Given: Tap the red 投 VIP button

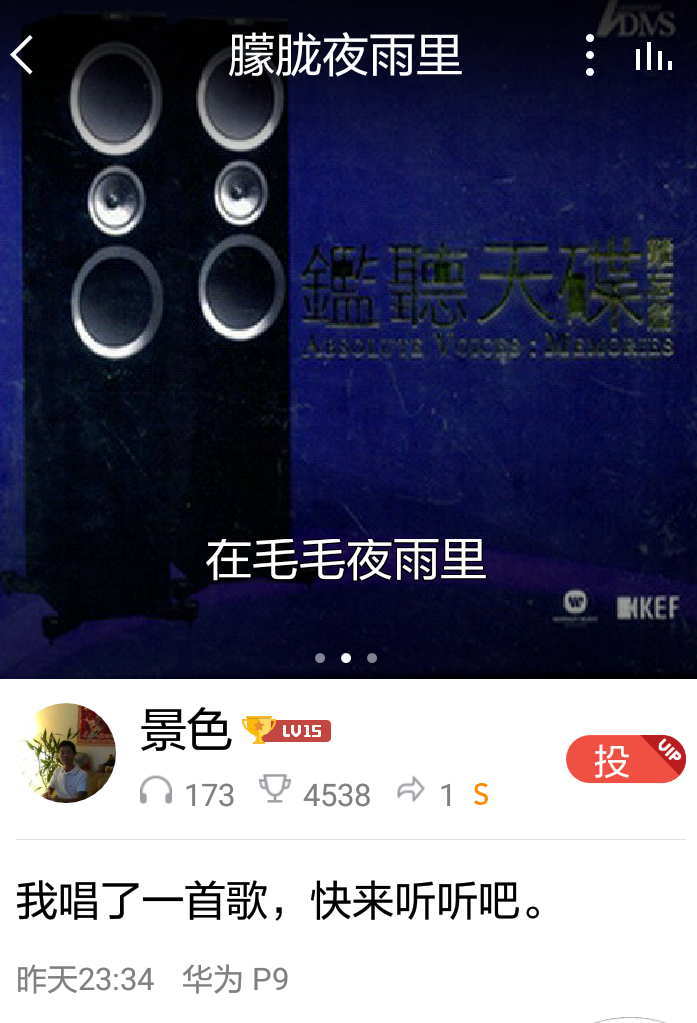Looking at the screenshot, I should pos(625,760).
